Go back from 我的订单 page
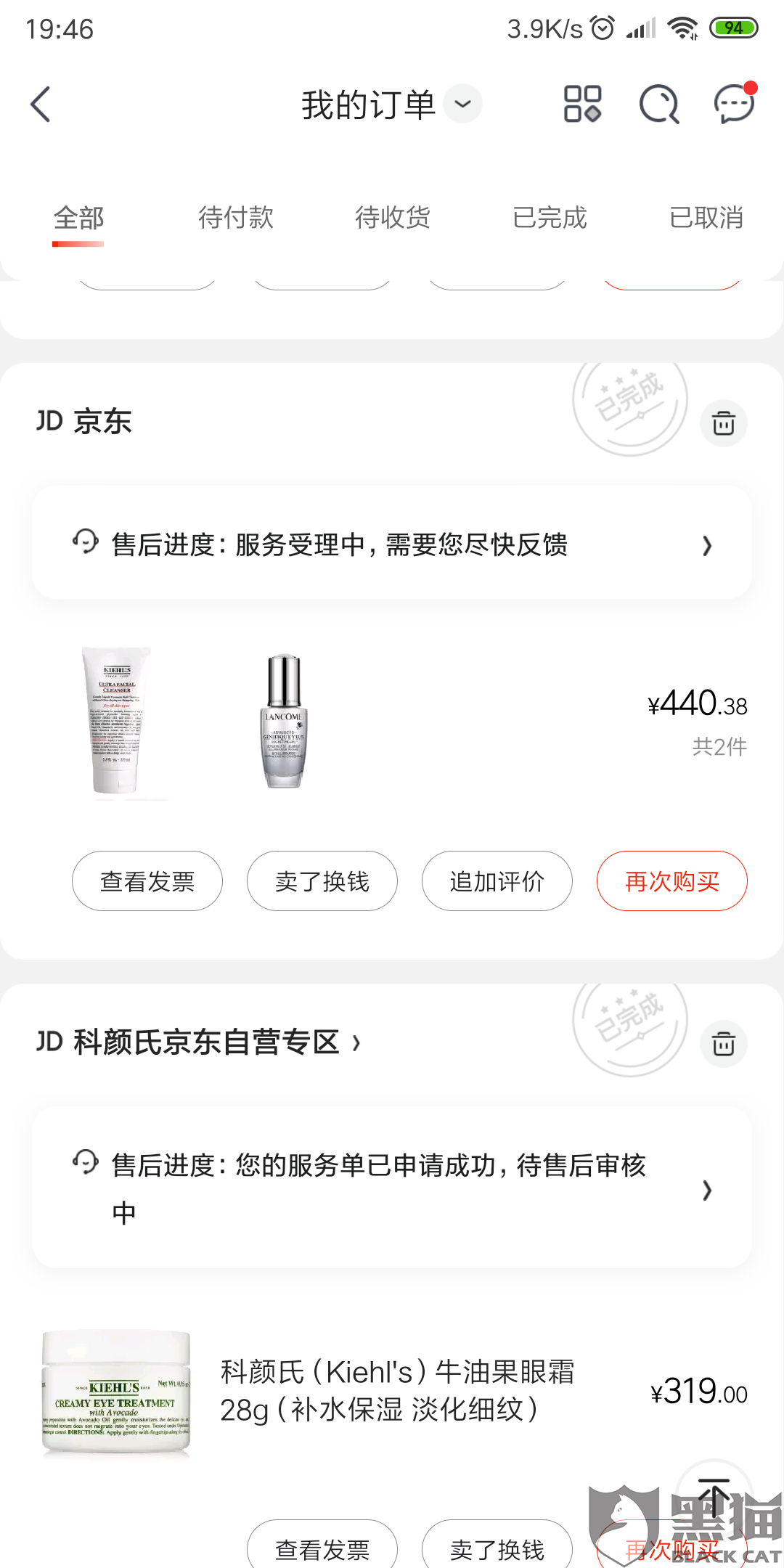 click(x=41, y=105)
